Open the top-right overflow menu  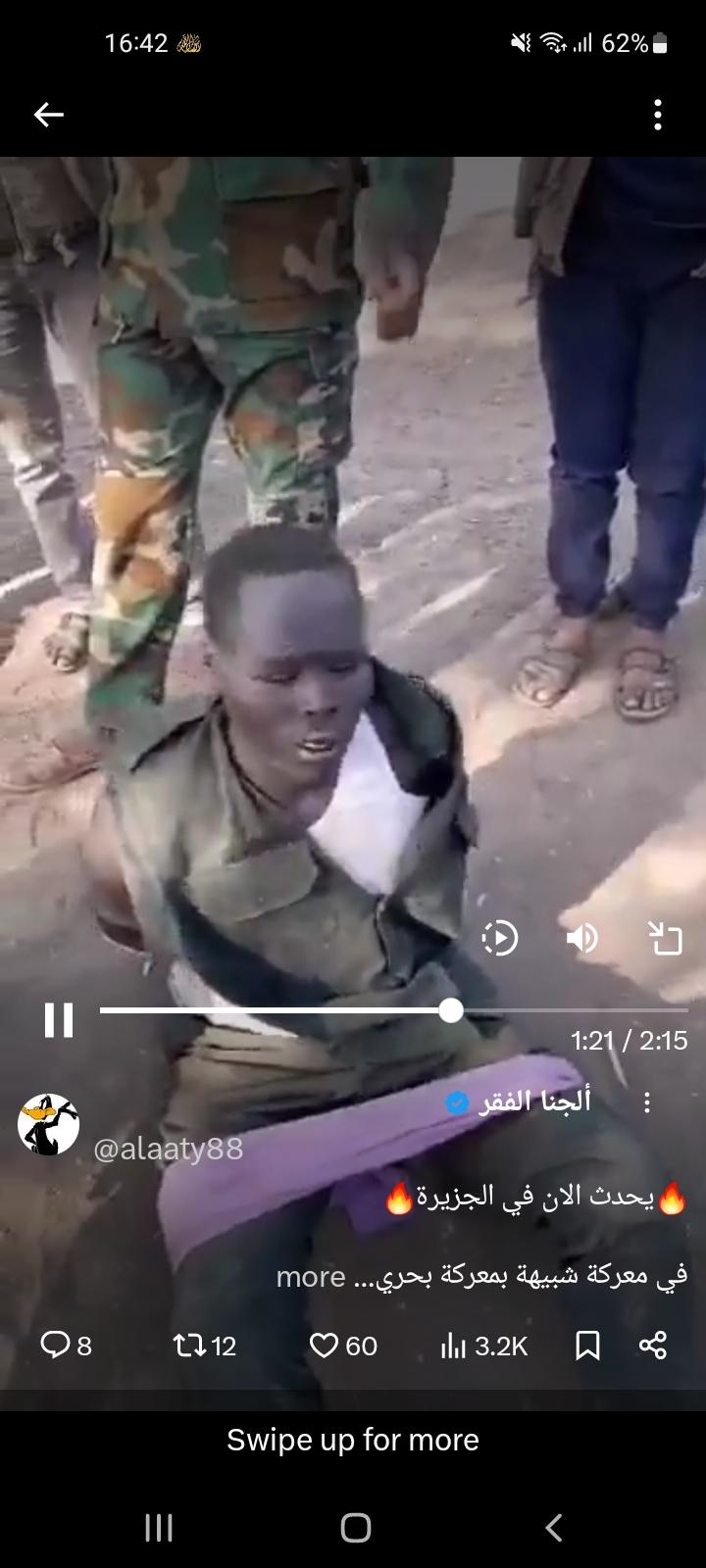click(658, 115)
